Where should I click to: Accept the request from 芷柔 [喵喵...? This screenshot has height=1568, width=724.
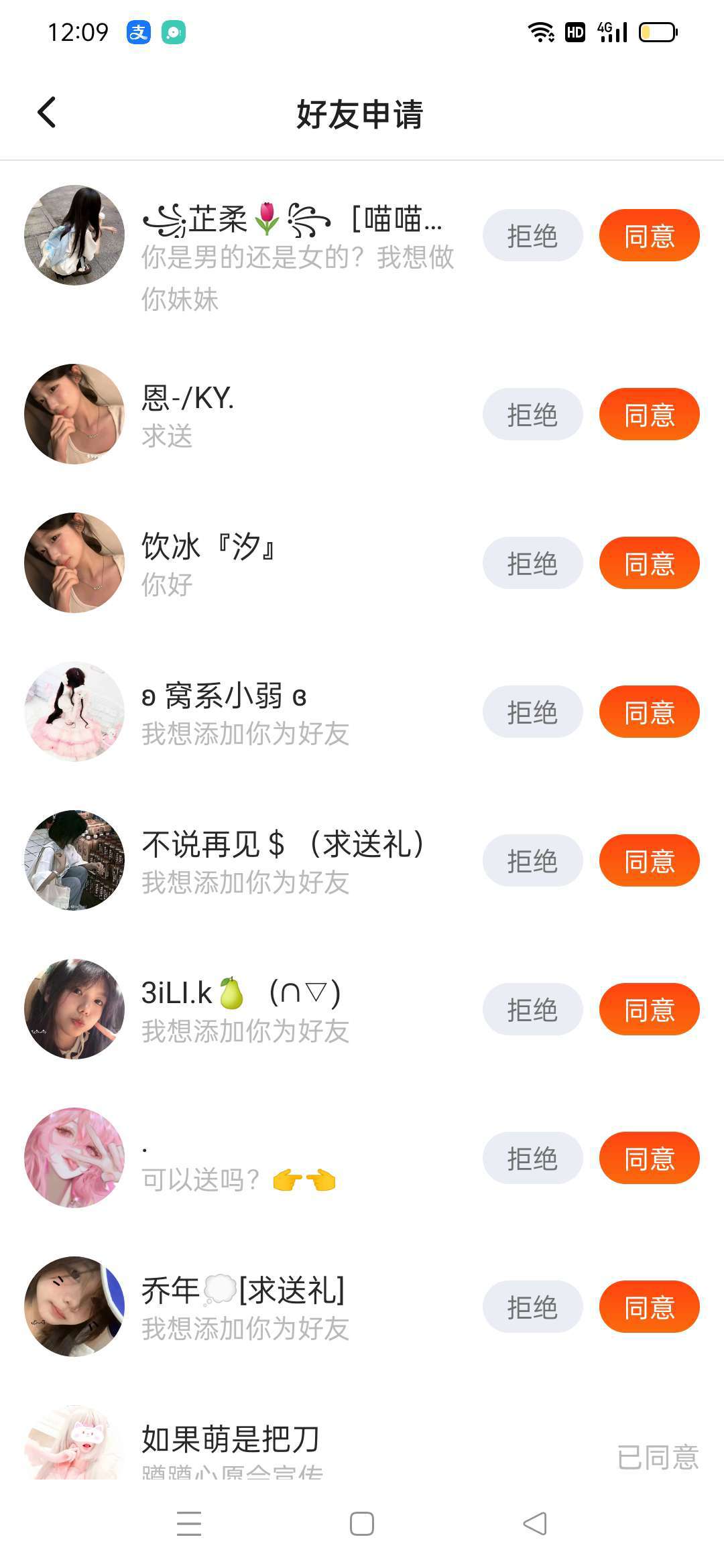click(x=649, y=235)
